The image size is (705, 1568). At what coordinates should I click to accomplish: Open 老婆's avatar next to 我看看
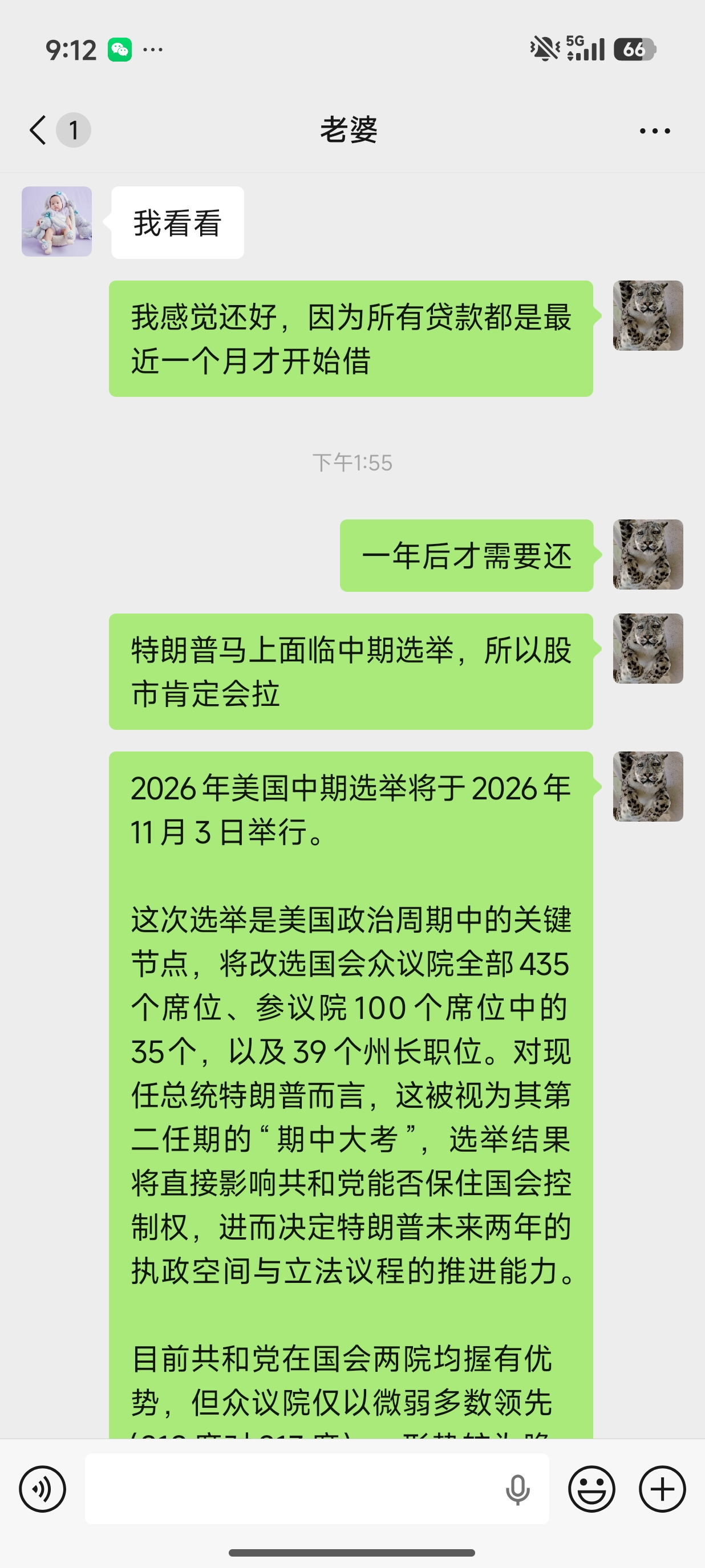tap(56, 222)
